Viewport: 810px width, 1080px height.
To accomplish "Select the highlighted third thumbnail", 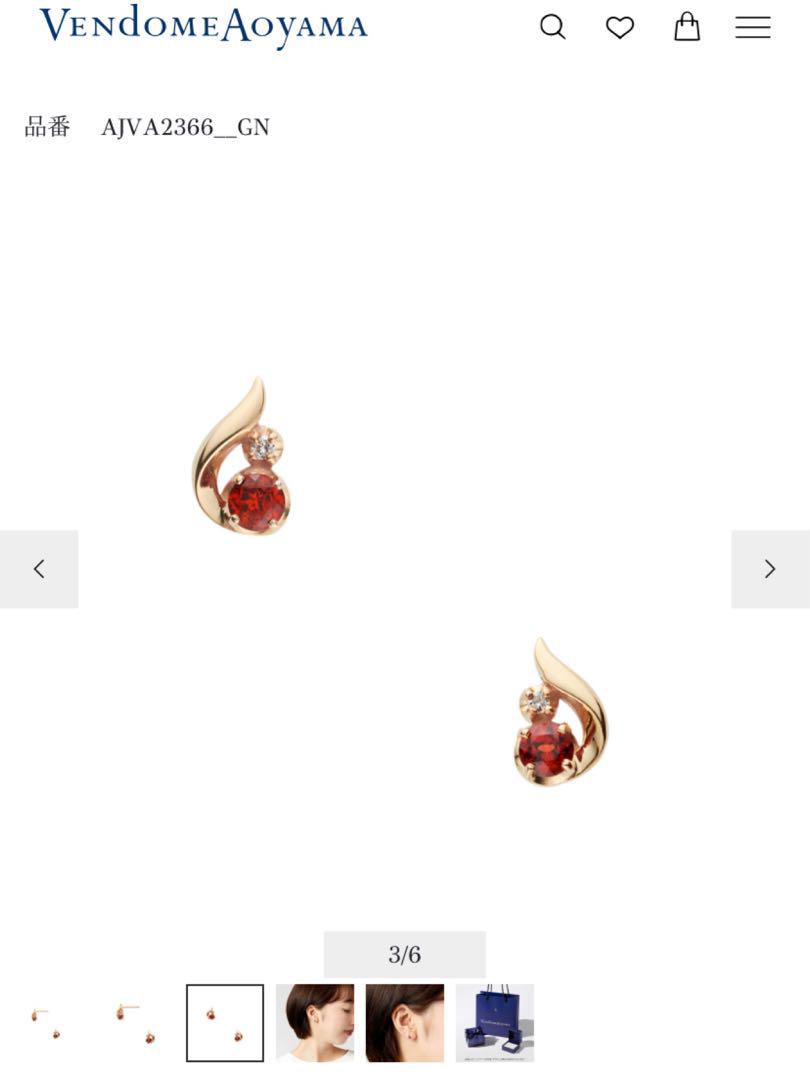I will pos(225,1023).
